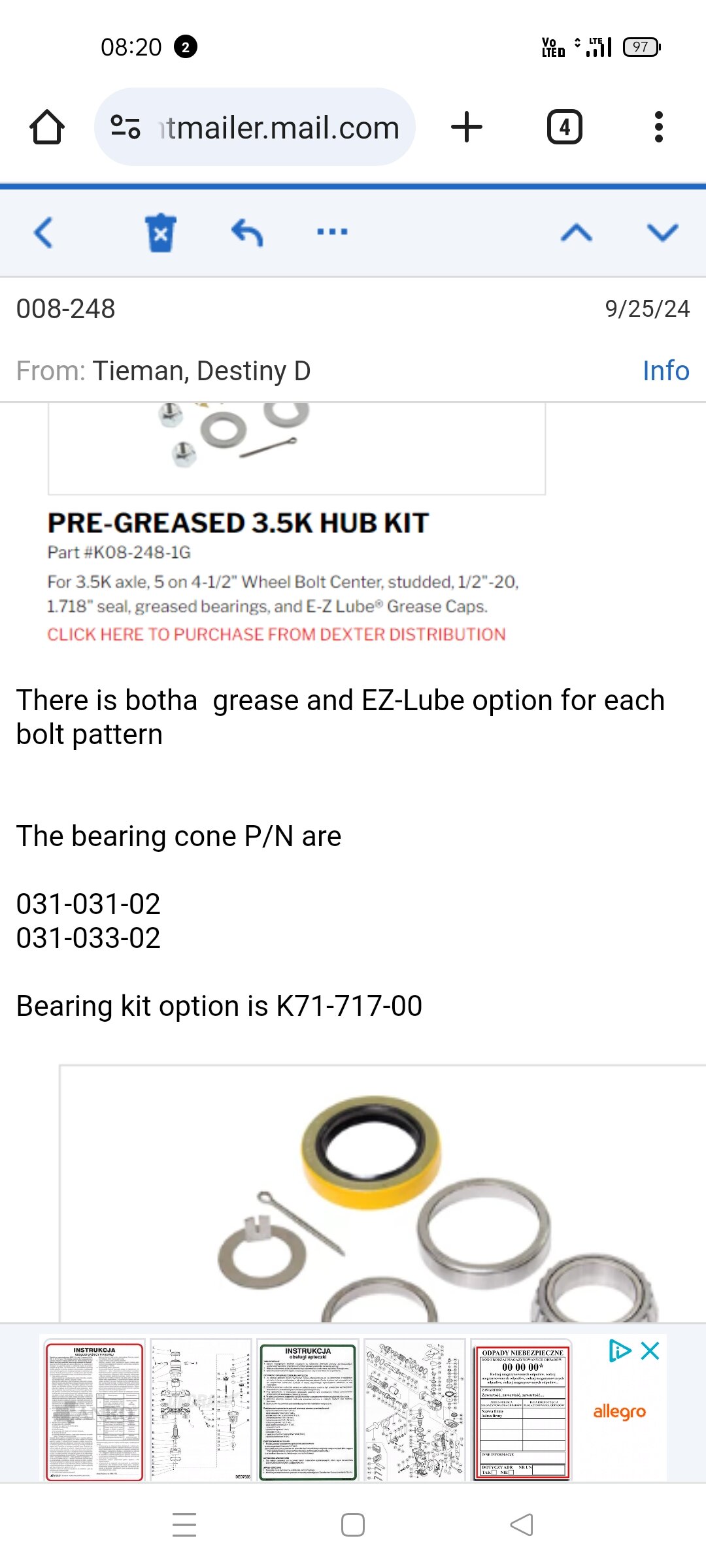Open a new browser tab

click(467, 127)
